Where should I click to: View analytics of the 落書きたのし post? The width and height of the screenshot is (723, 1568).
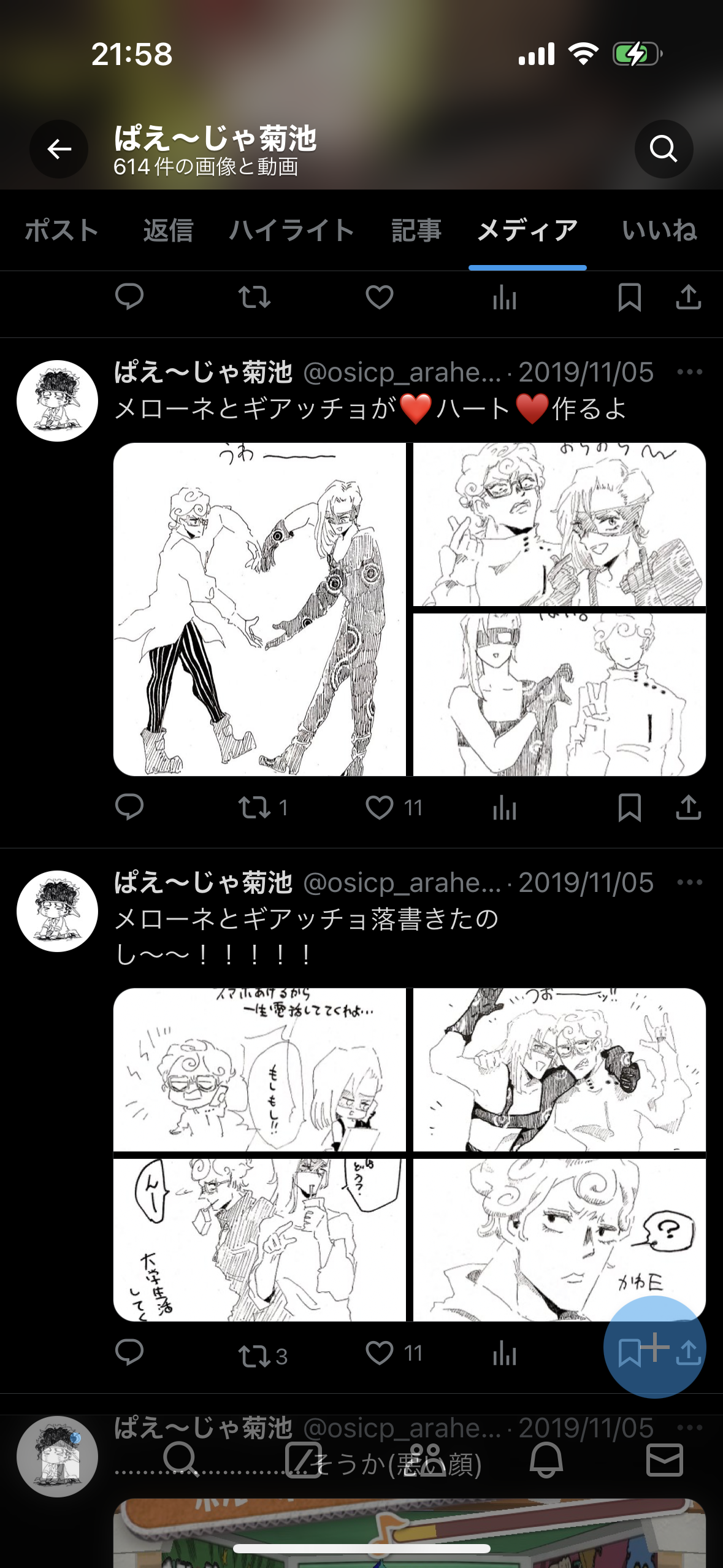504,1353
